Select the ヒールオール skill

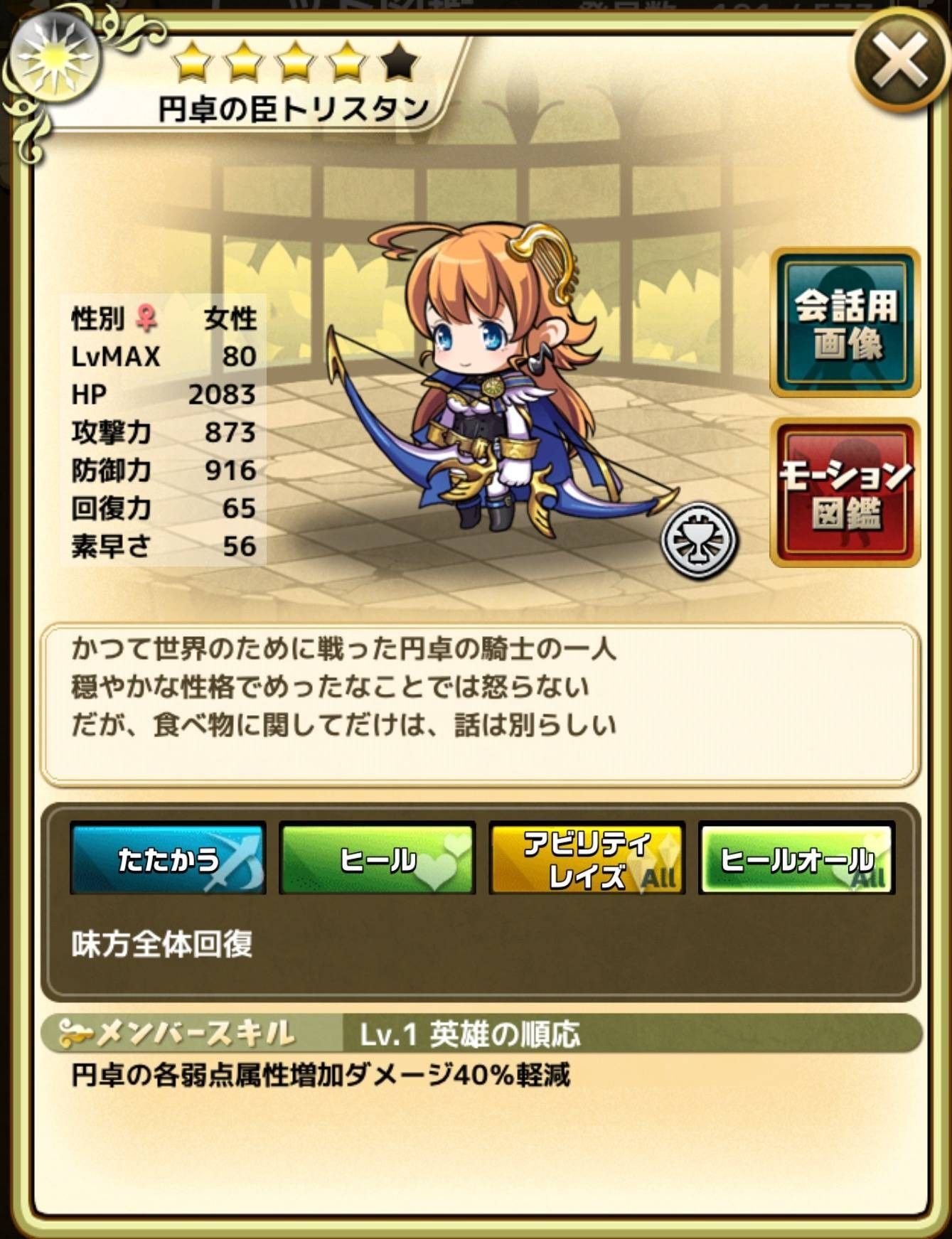[796, 858]
